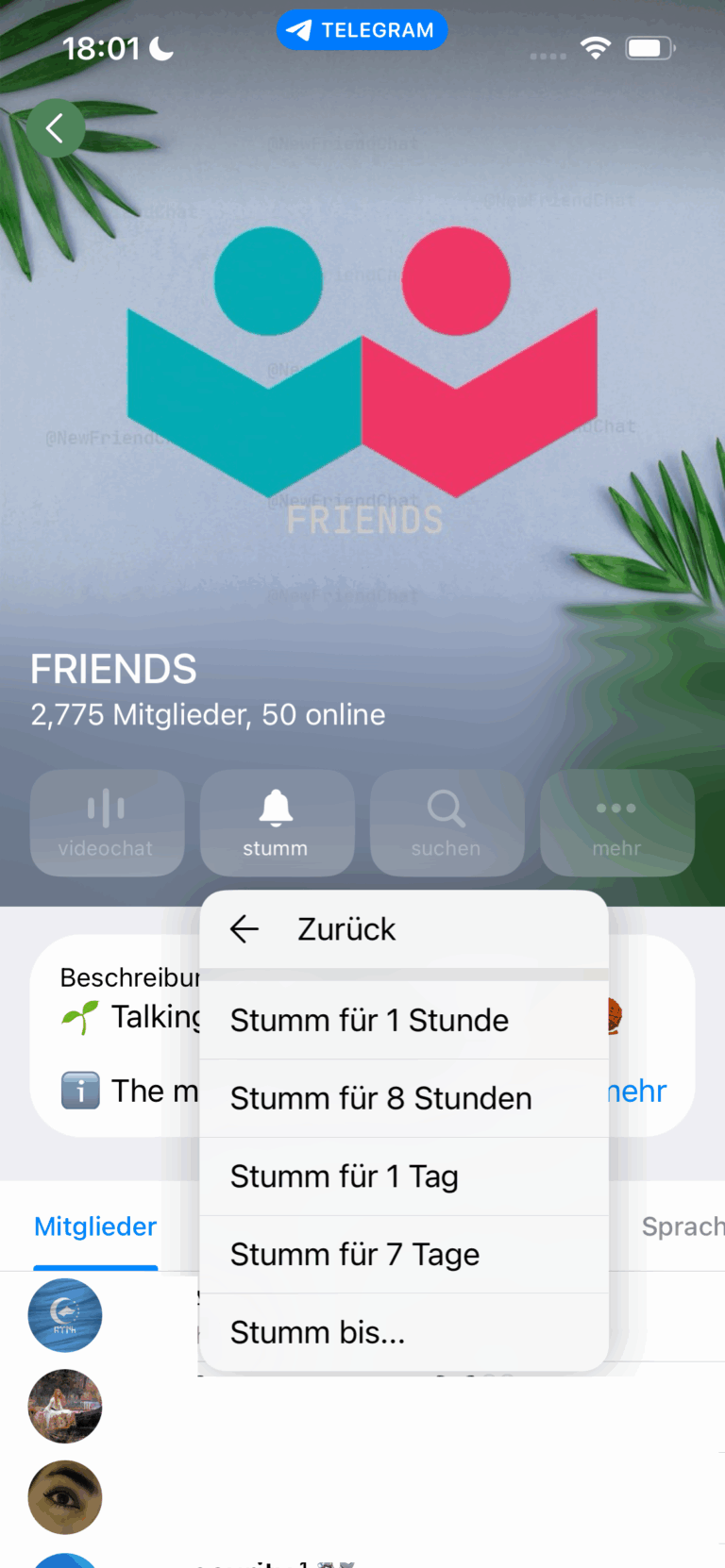725x1568 pixels.
Task: Open the painting-style member profile picture
Action: pos(64,1406)
